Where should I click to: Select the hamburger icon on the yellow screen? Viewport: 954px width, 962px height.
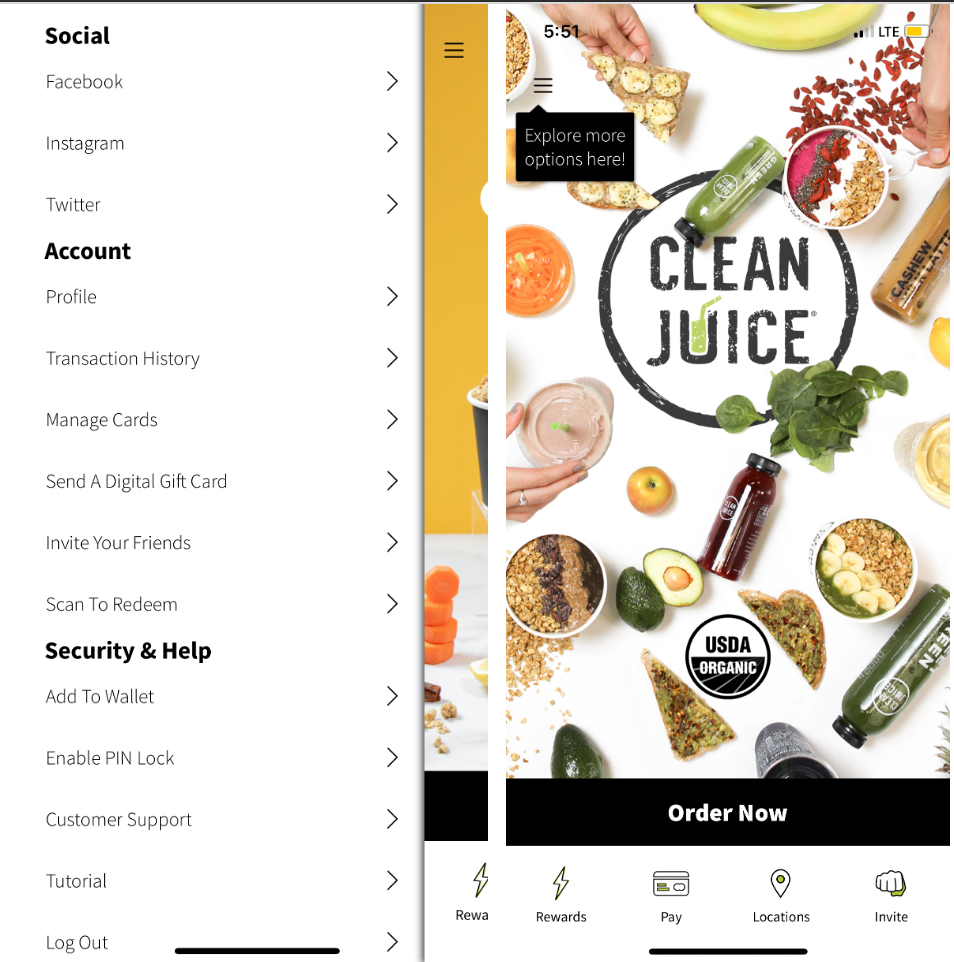click(454, 50)
